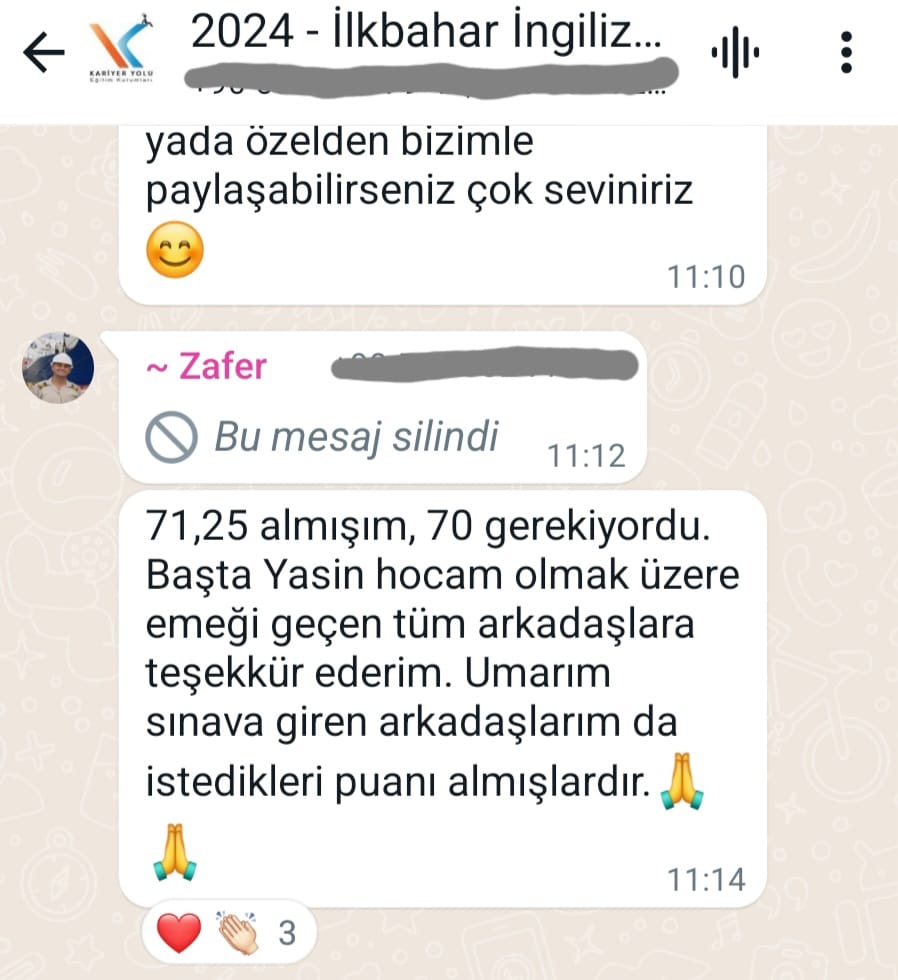Open the sender name ~ Zafer
The width and height of the screenshot is (898, 980).
click(207, 367)
